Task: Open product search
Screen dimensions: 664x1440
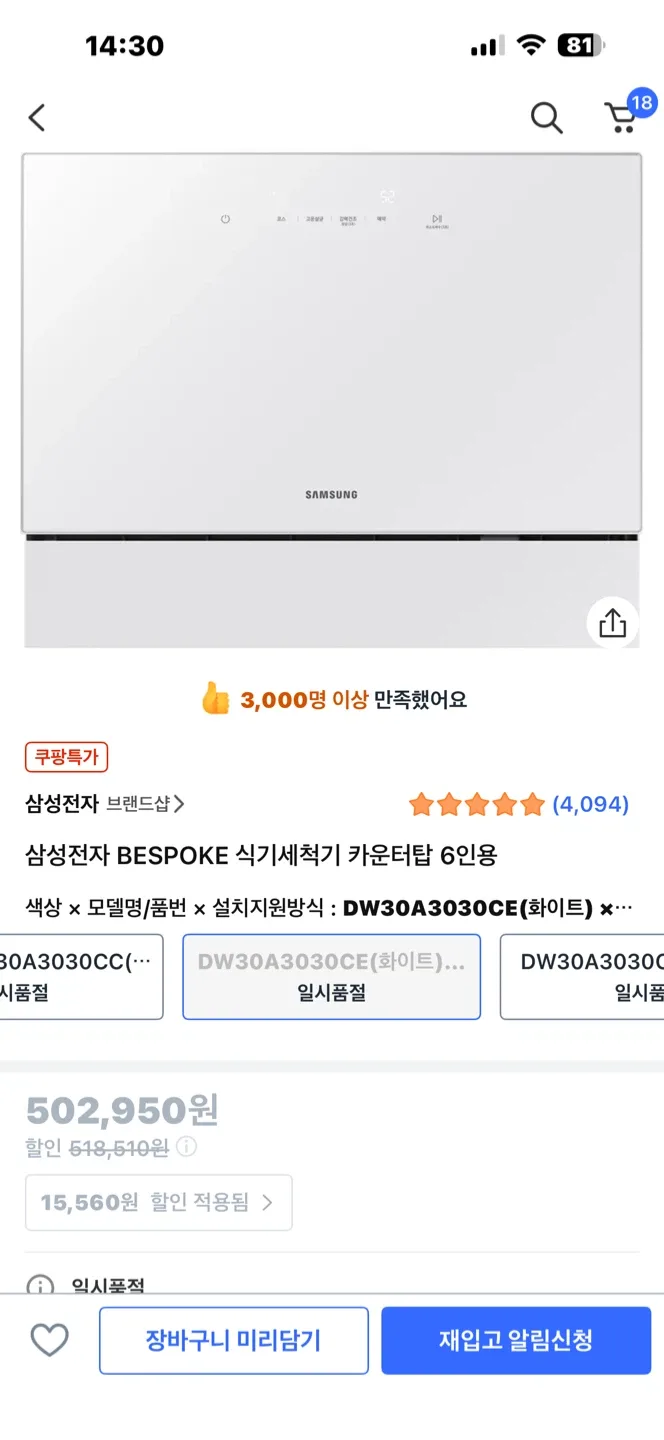Action: (x=546, y=118)
